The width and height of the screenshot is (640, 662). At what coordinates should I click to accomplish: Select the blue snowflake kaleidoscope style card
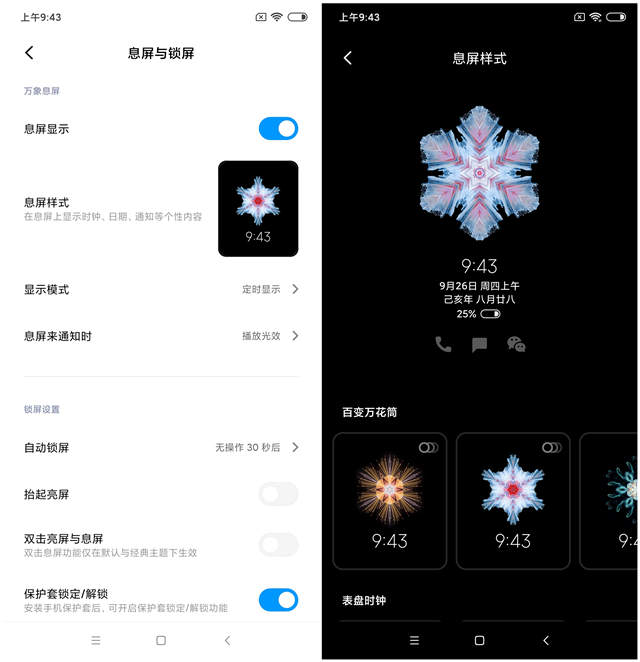pyautogui.click(x=513, y=500)
